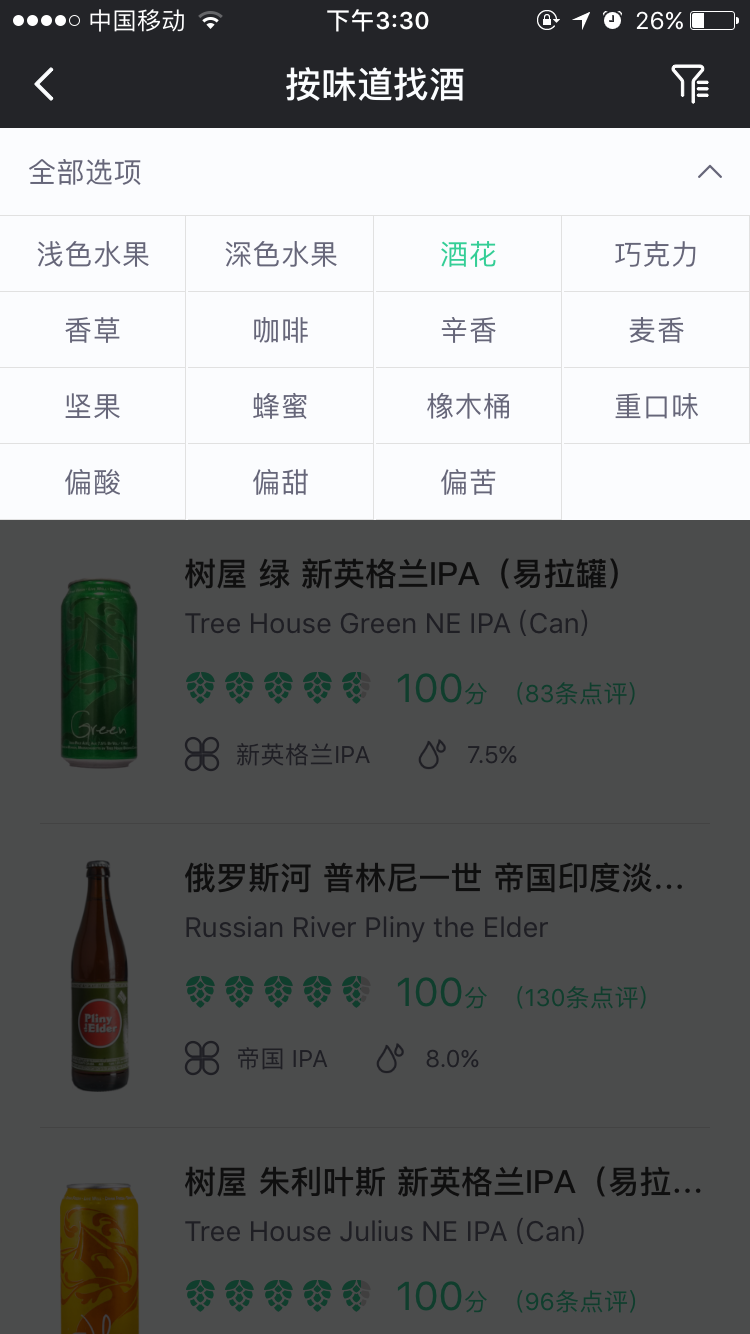The height and width of the screenshot is (1334, 750).
Task: Pick the 橡木桶 option
Action: pyautogui.click(x=468, y=407)
